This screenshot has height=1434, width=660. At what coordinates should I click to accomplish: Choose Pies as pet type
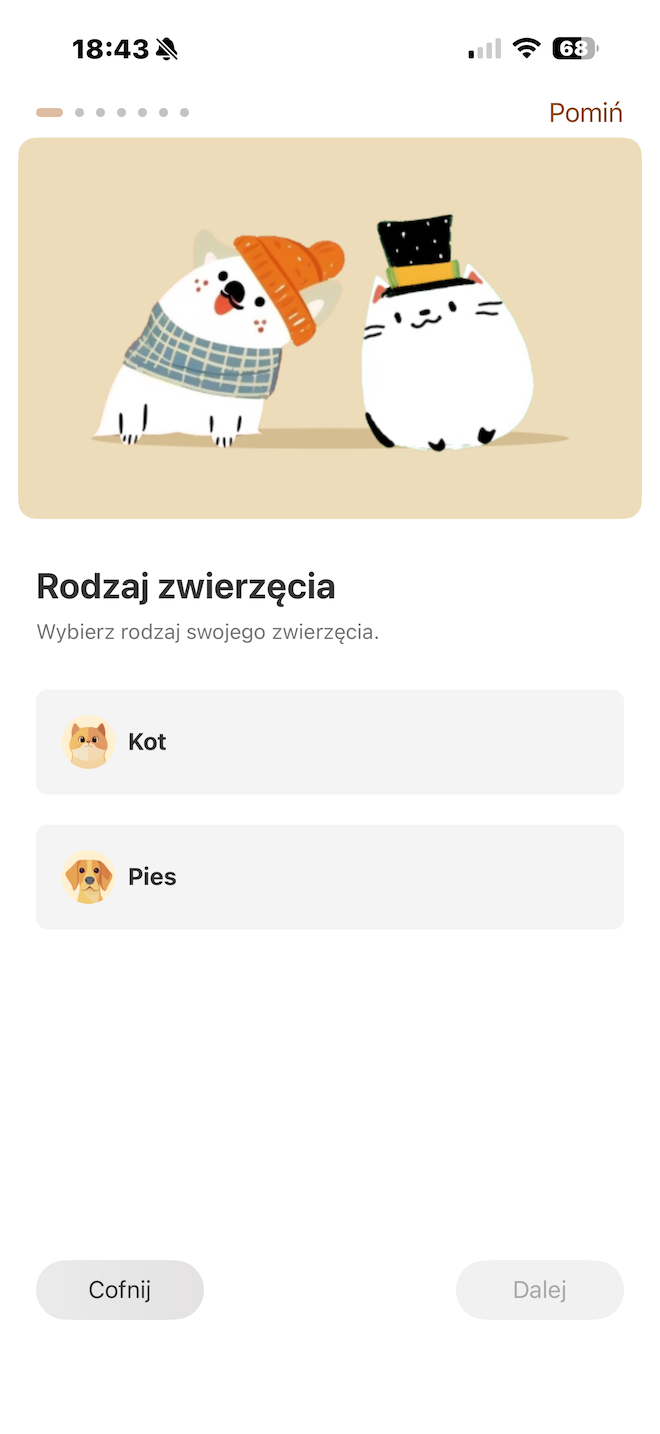(x=329, y=877)
